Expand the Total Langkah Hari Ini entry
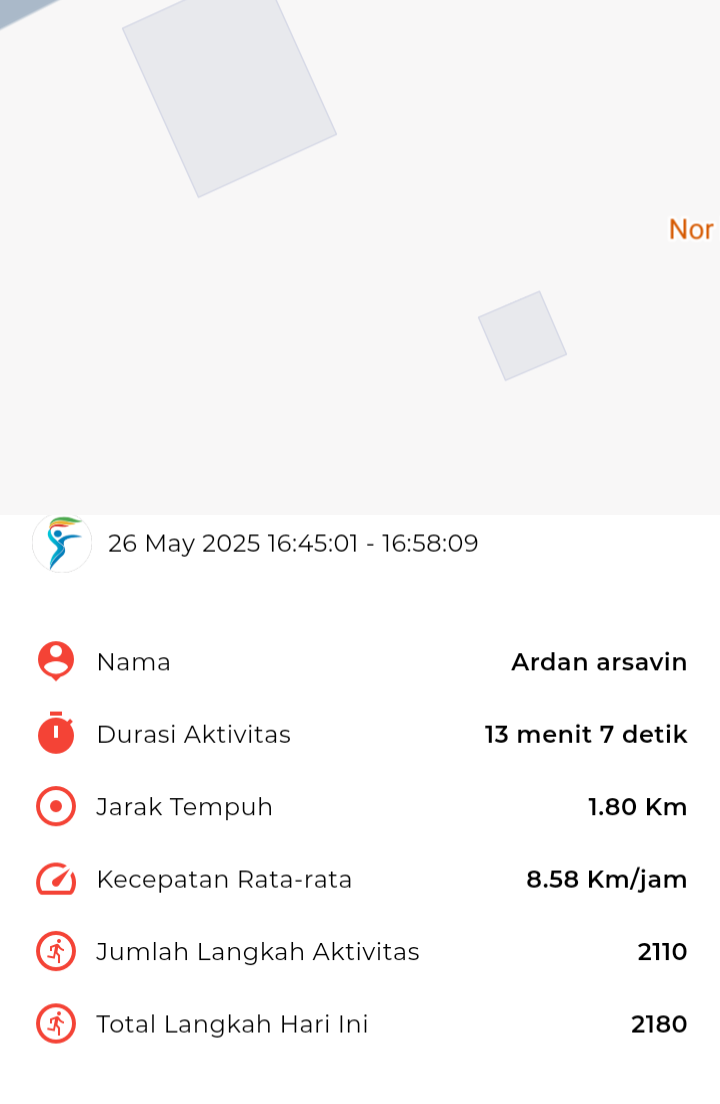Screen dimensions: 720x1104 (360, 1023)
